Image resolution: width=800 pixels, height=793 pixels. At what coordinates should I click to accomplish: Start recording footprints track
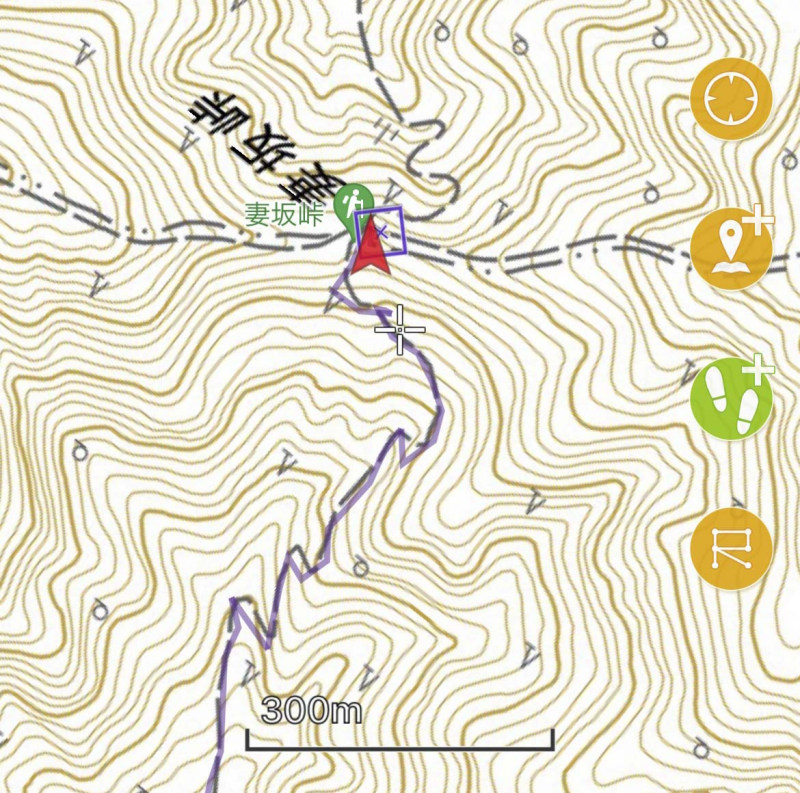tap(731, 399)
